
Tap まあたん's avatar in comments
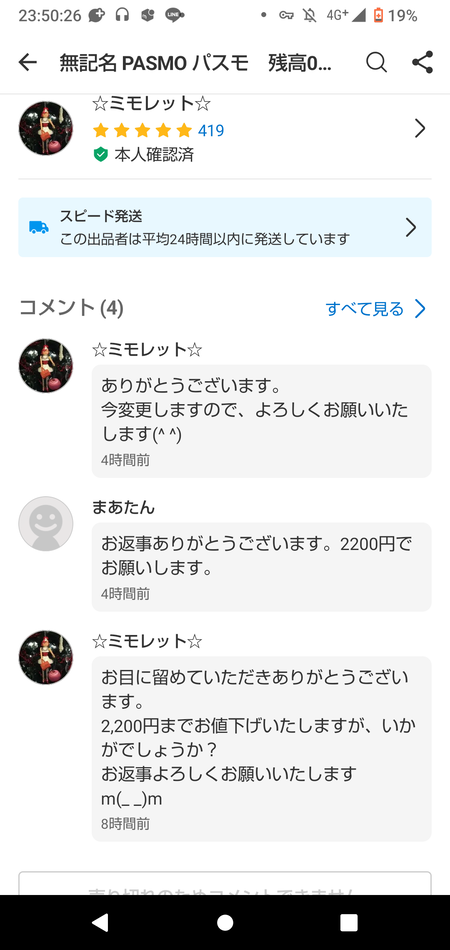click(46, 523)
